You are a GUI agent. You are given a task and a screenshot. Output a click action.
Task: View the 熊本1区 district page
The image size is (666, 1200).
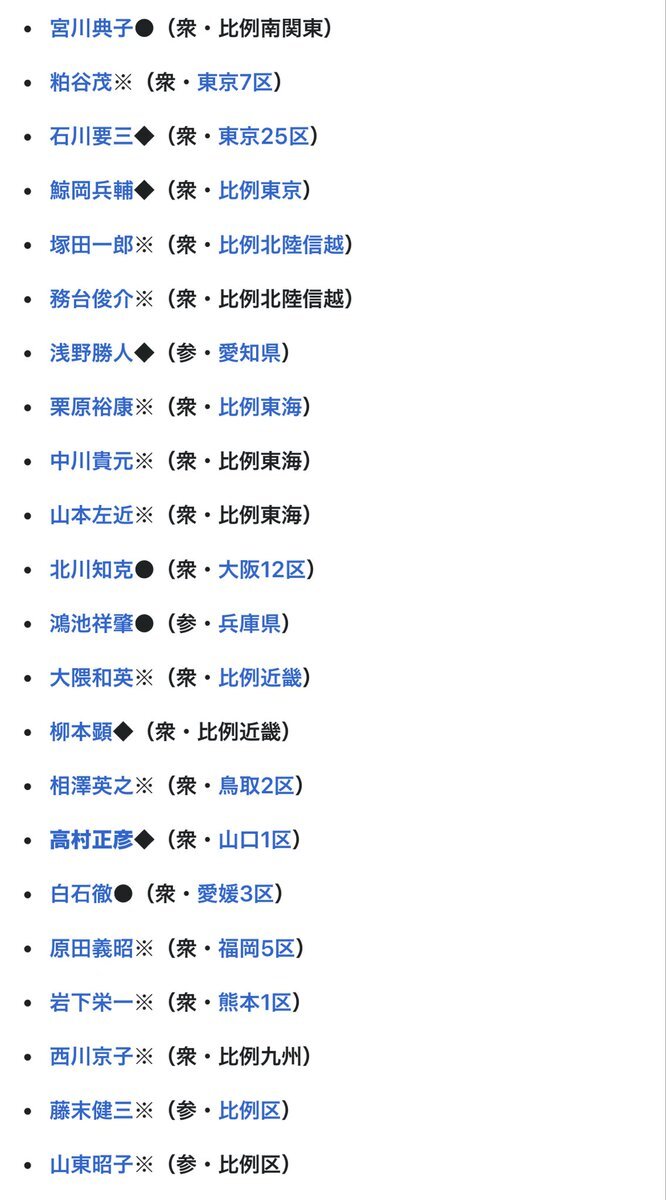coord(258,1002)
